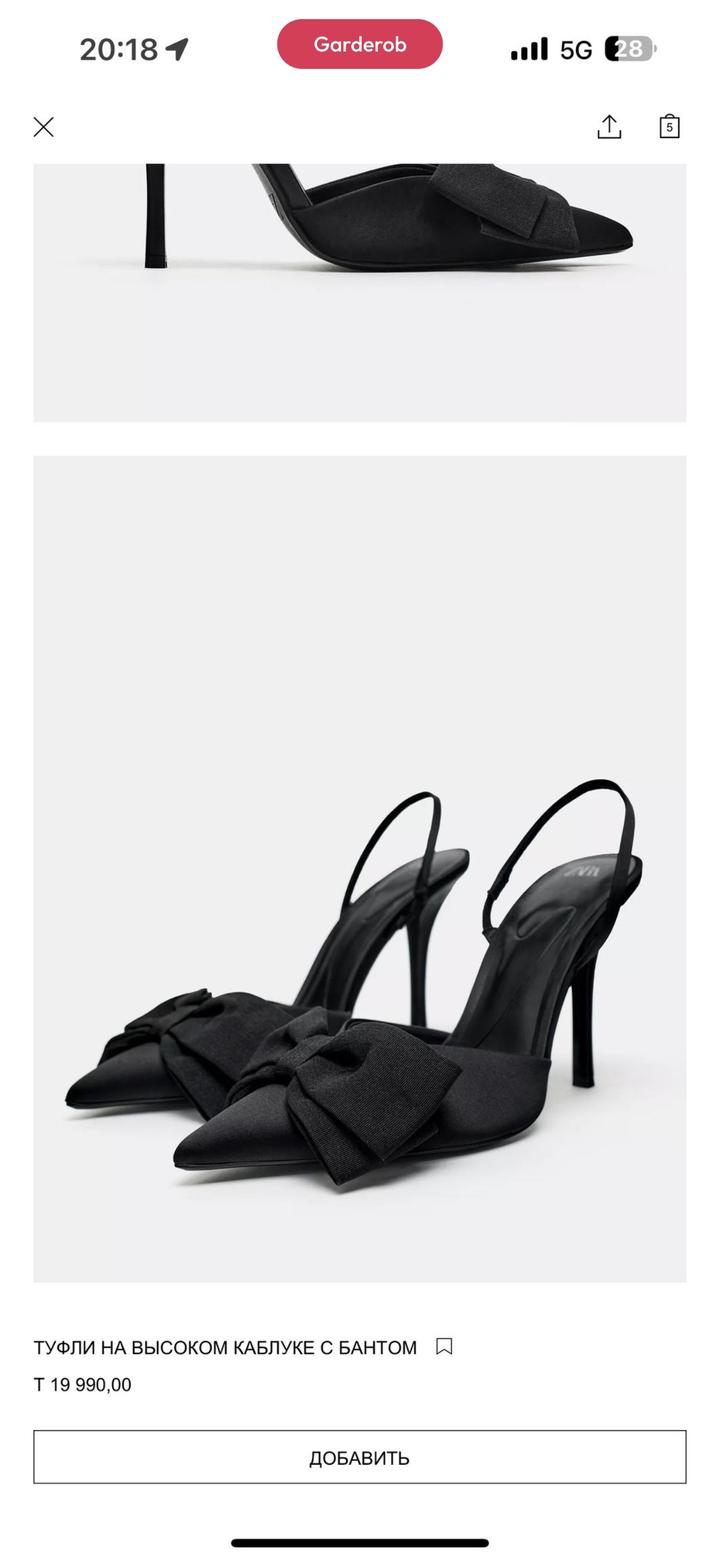Close the product page
Viewport: 720px width, 1561px height.
click(43, 127)
